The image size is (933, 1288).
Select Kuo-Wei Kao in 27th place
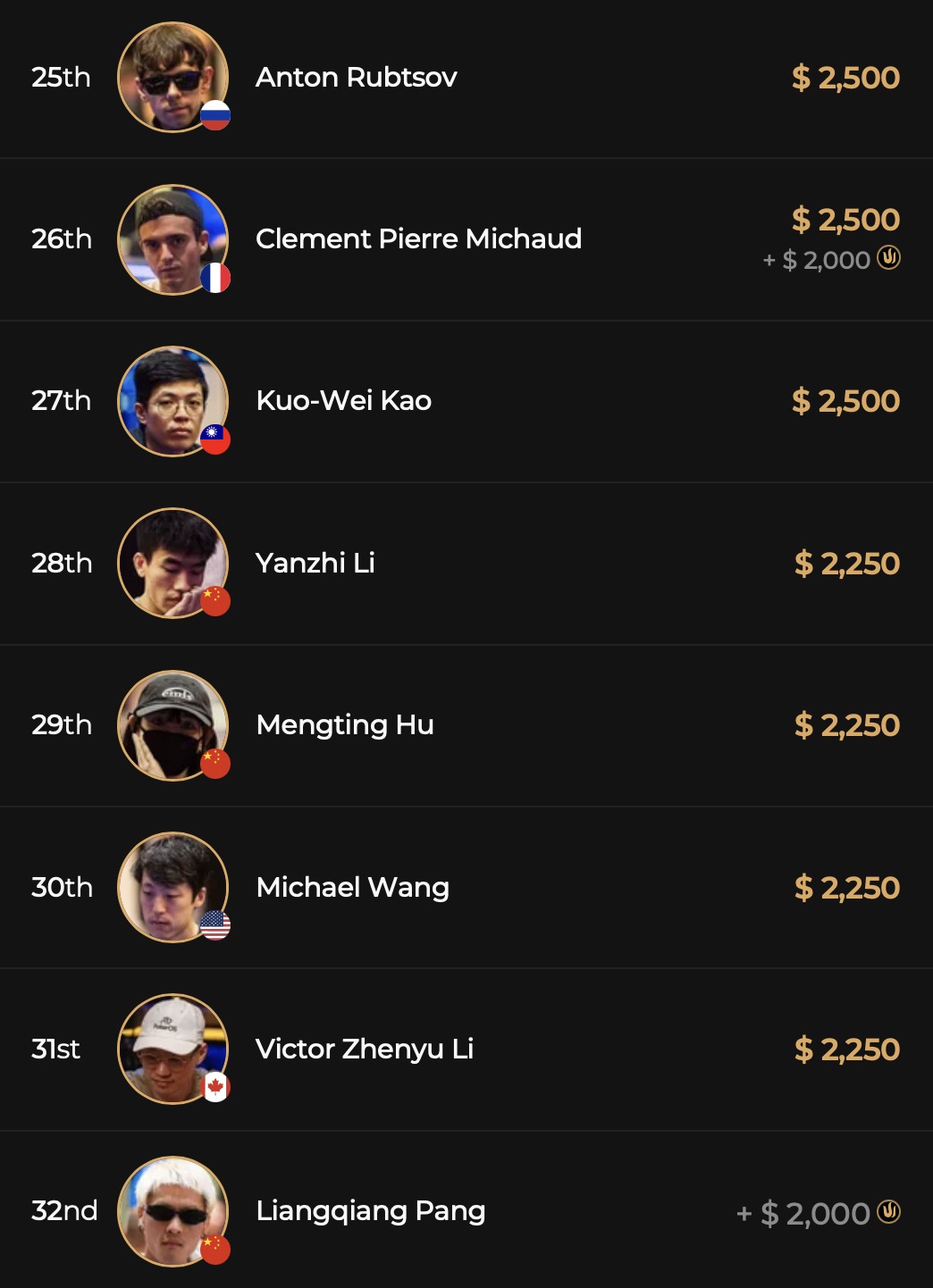343,401
